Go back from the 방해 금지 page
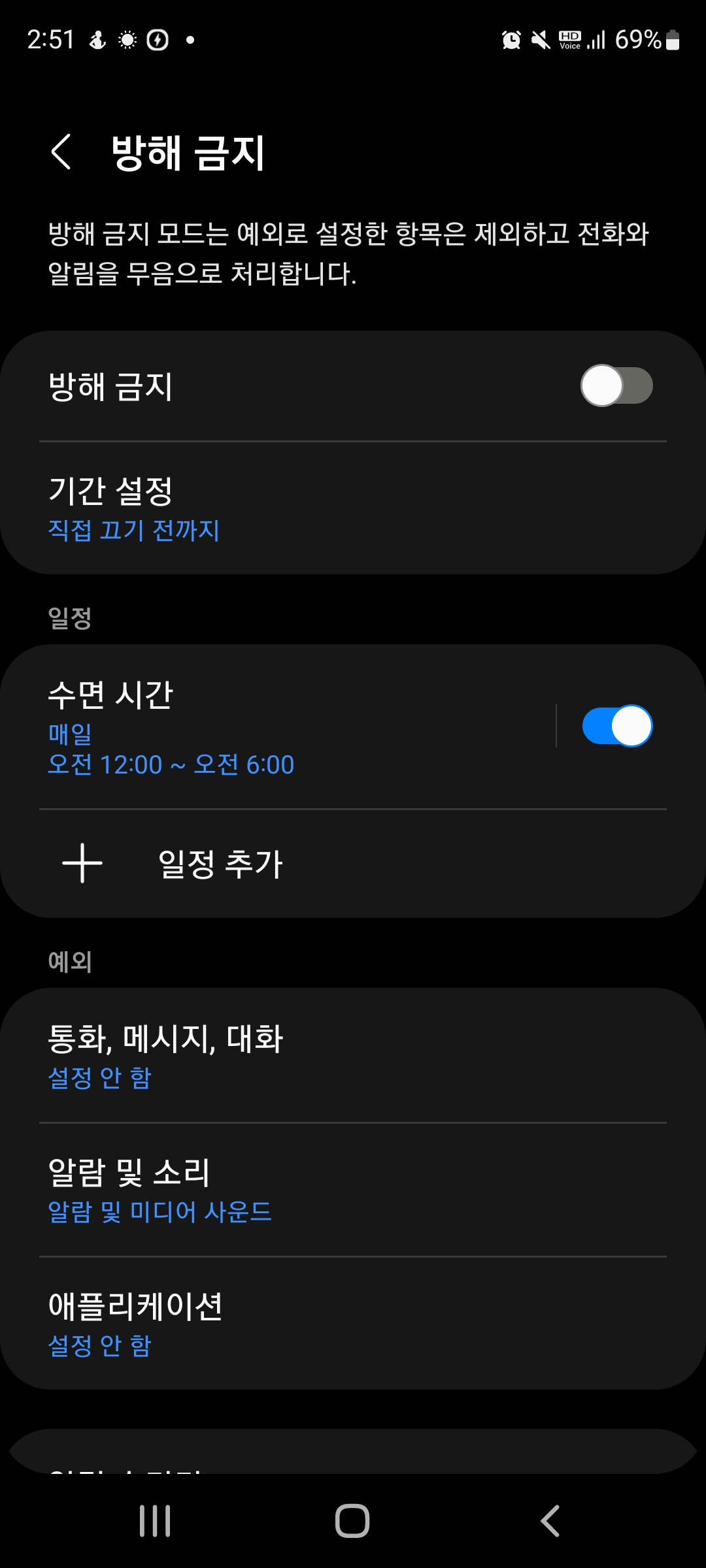 (61, 152)
